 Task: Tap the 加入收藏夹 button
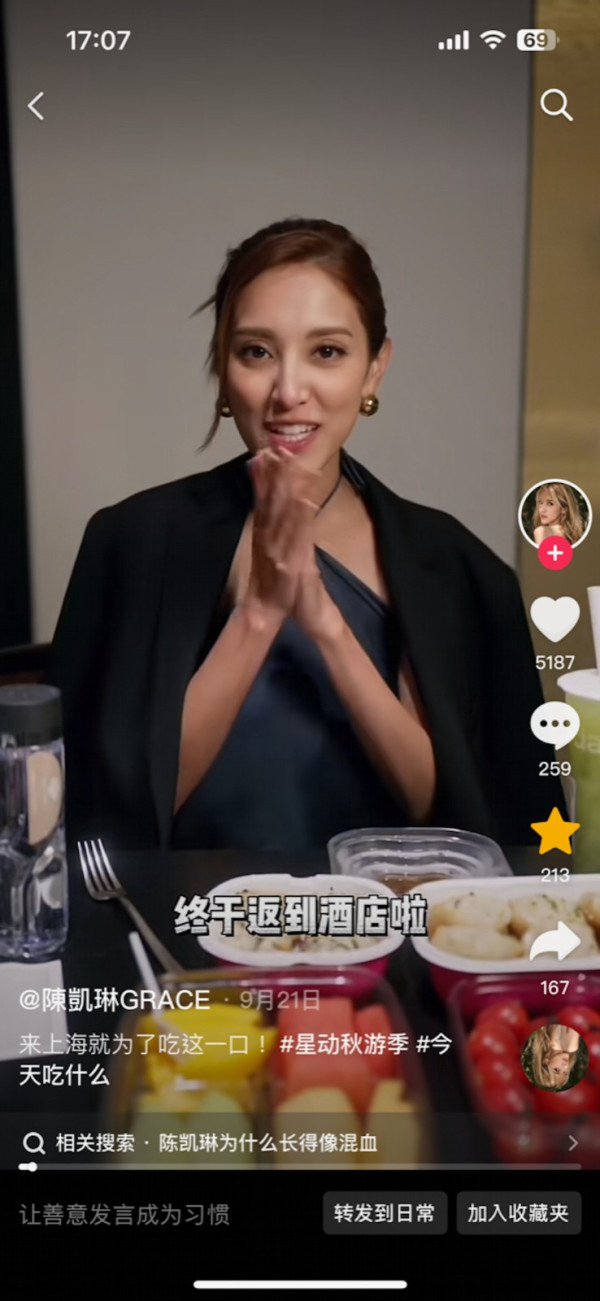pos(518,1214)
